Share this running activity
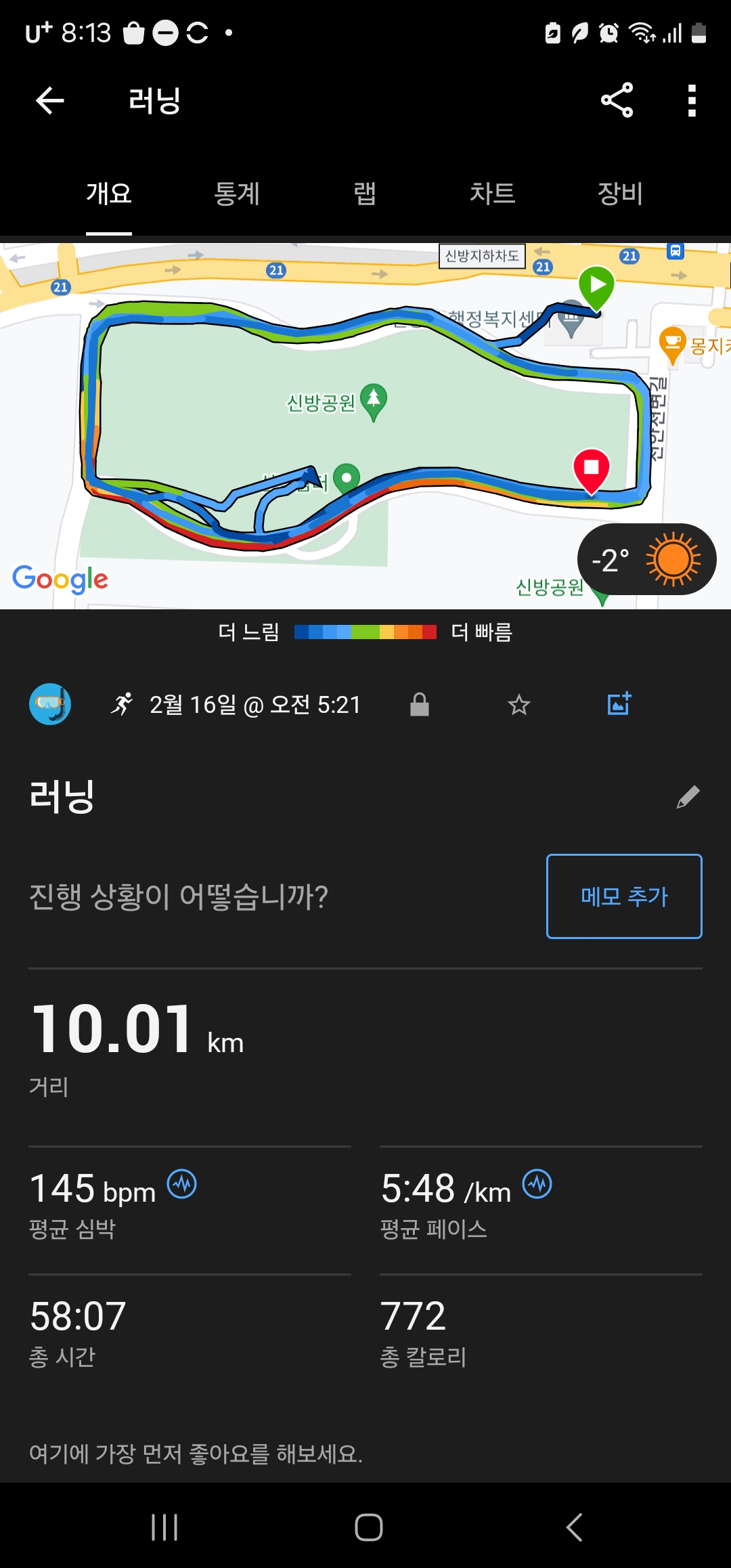Image resolution: width=731 pixels, height=1568 pixels. (617, 100)
